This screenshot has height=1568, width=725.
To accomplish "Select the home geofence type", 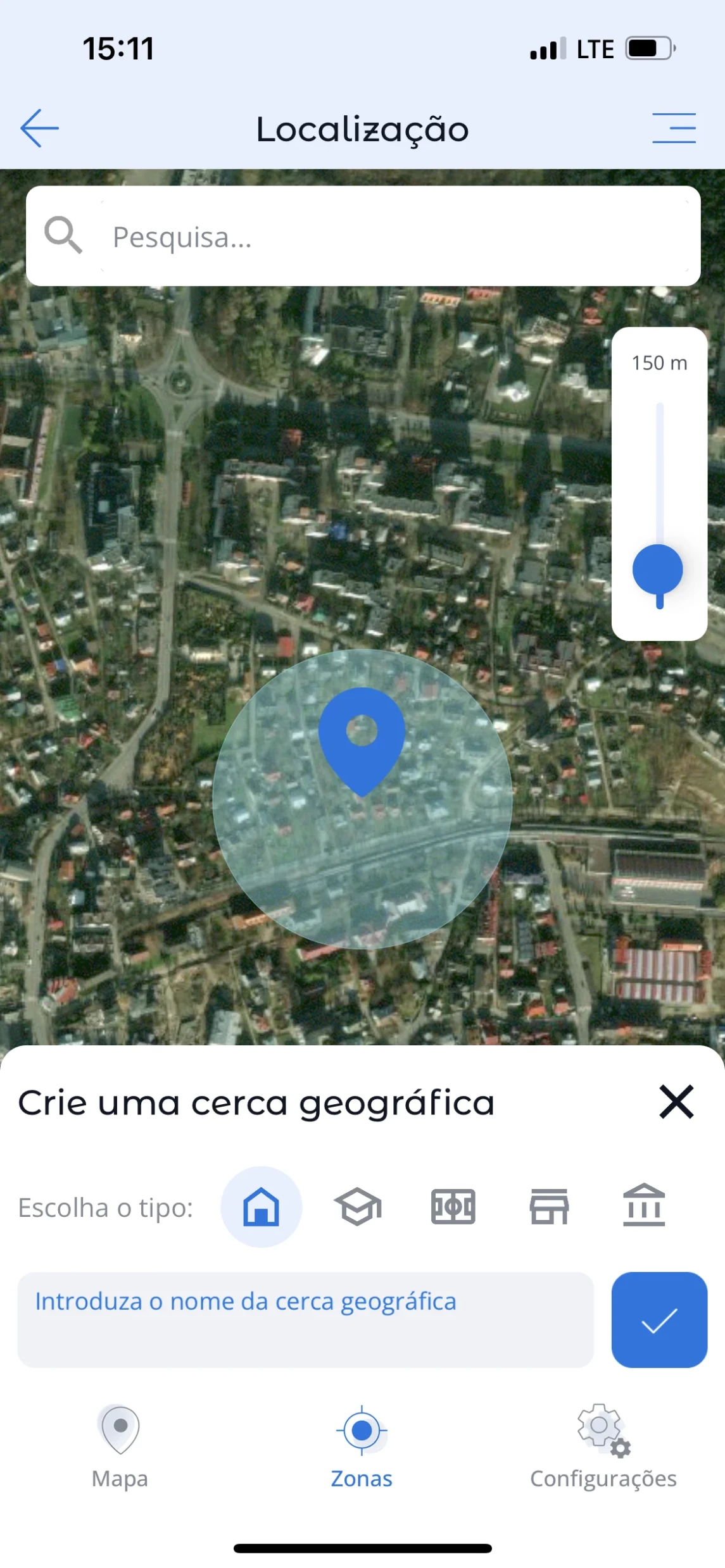I will [x=262, y=1207].
